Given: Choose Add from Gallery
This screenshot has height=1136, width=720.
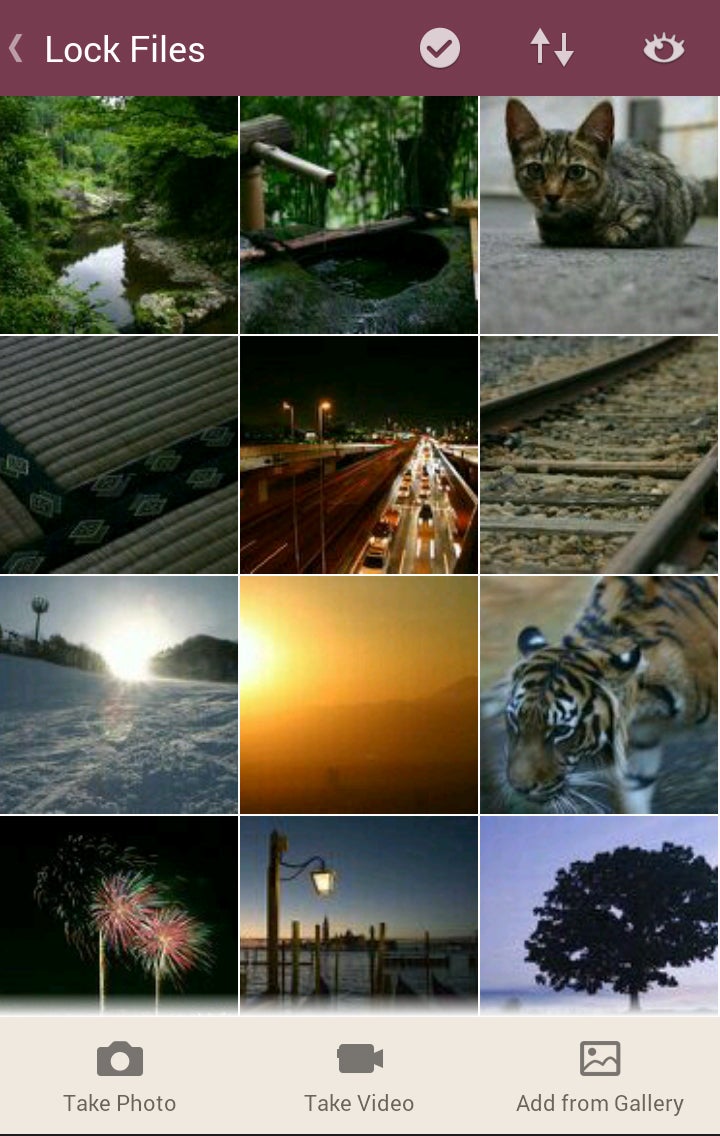Looking at the screenshot, I should pos(600,1077).
